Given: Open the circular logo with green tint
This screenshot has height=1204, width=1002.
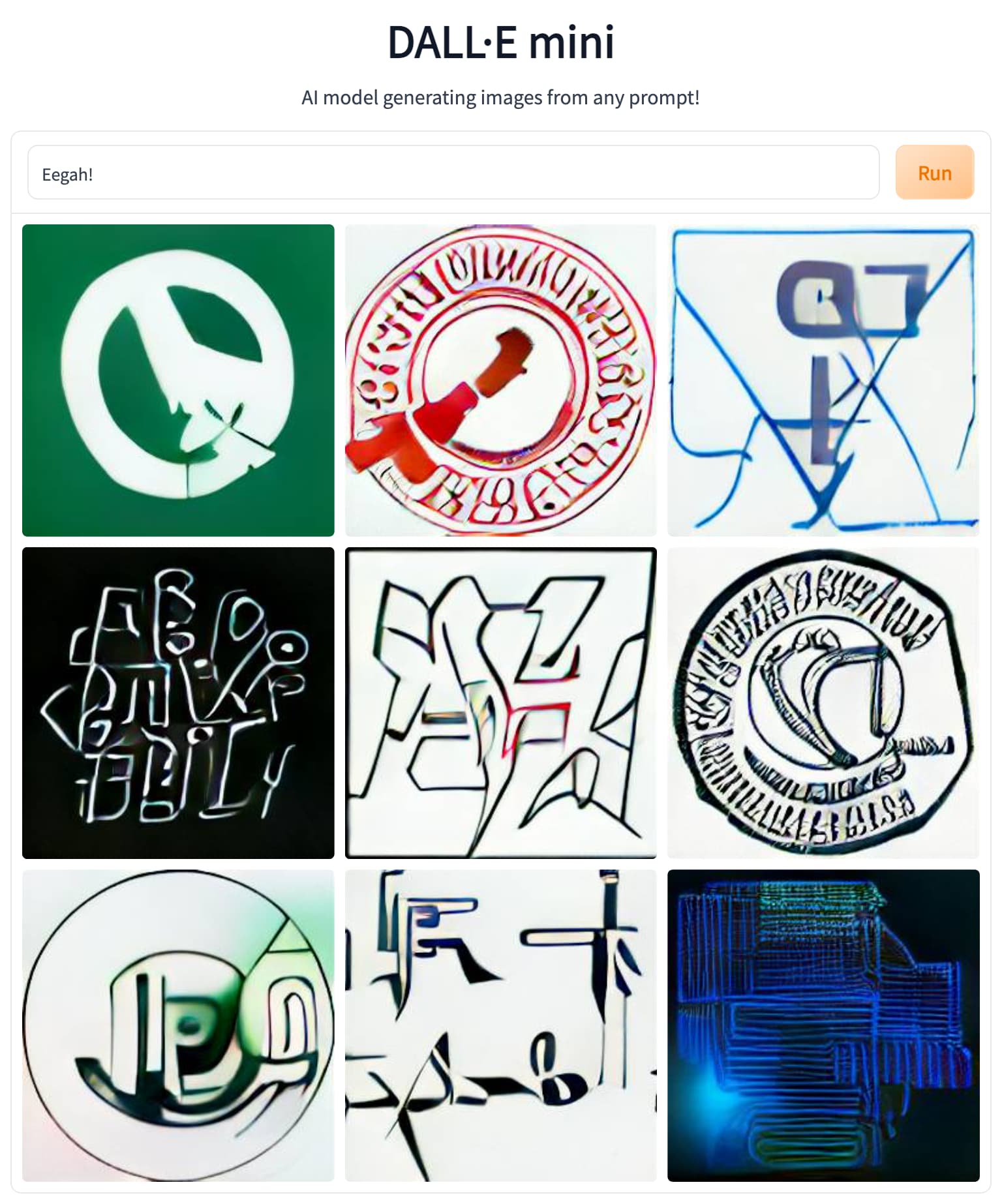Looking at the screenshot, I should tap(178, 1025).
